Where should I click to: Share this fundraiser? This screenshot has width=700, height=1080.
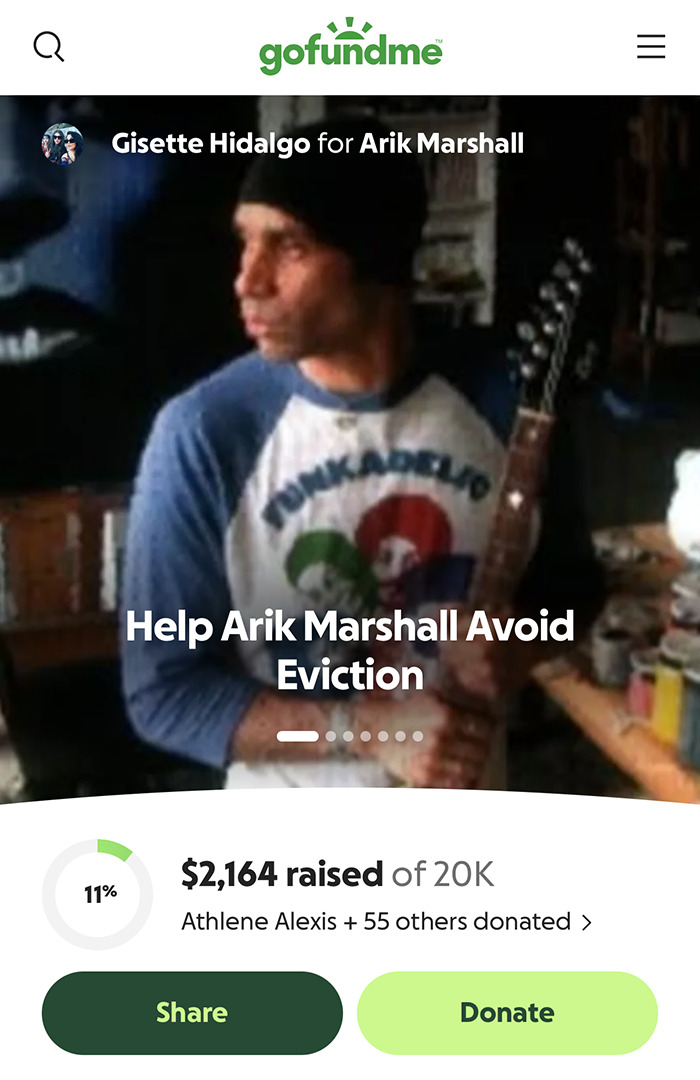(192, 1012)
